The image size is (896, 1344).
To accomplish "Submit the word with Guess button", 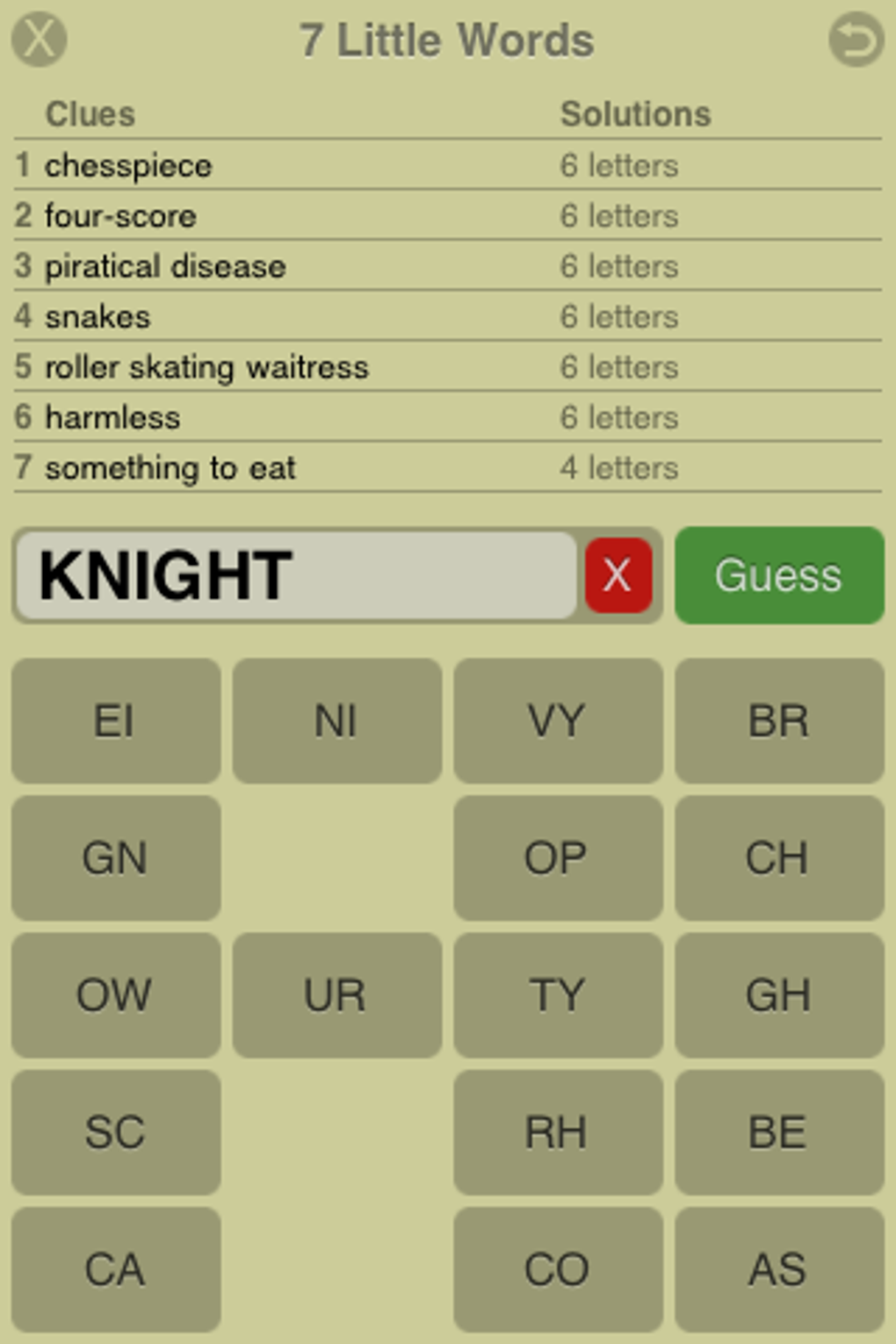I will (778, 575).
